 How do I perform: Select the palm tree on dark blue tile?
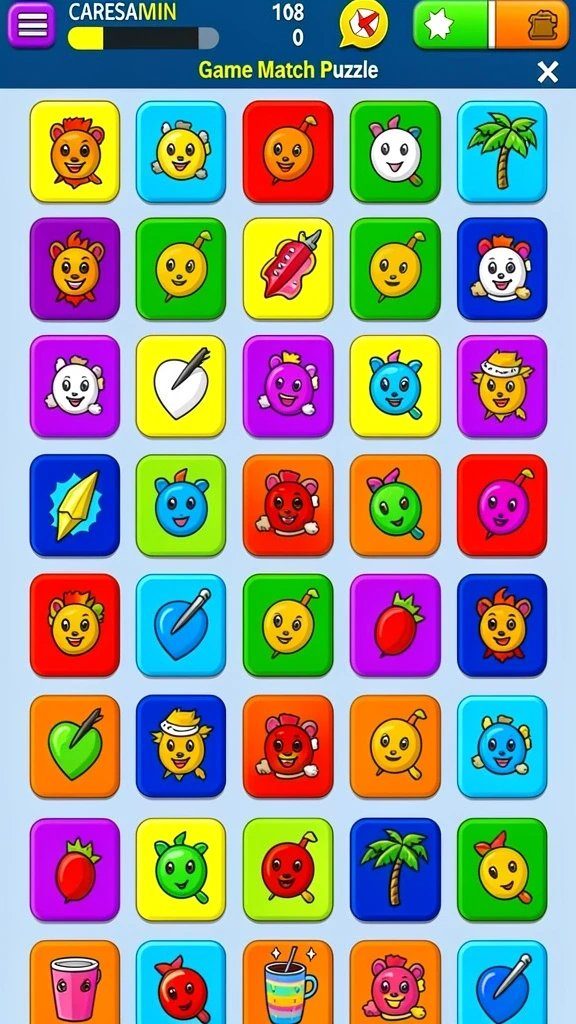click(395, 869)
